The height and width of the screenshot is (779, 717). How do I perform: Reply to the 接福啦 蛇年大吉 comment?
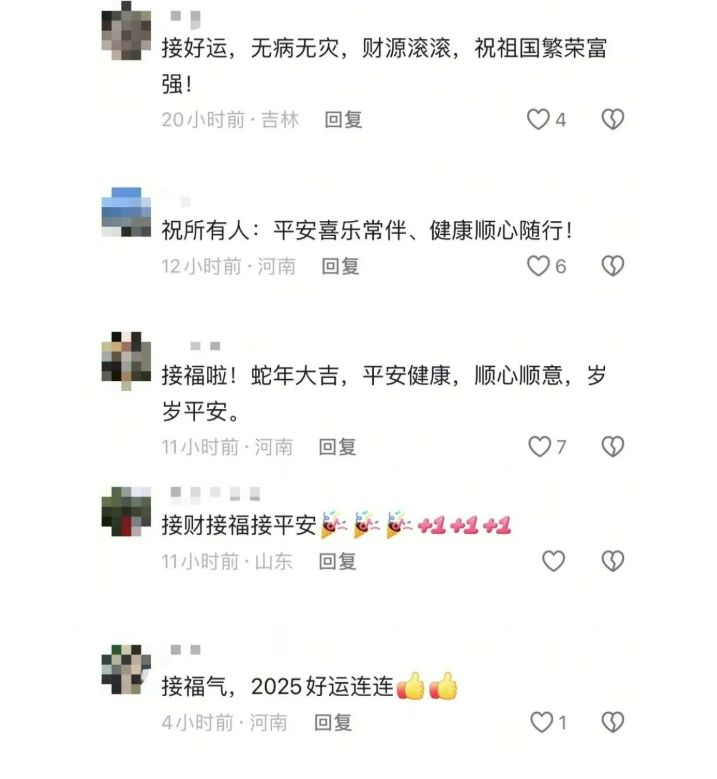pyautogui.click(x=338, y=447)
